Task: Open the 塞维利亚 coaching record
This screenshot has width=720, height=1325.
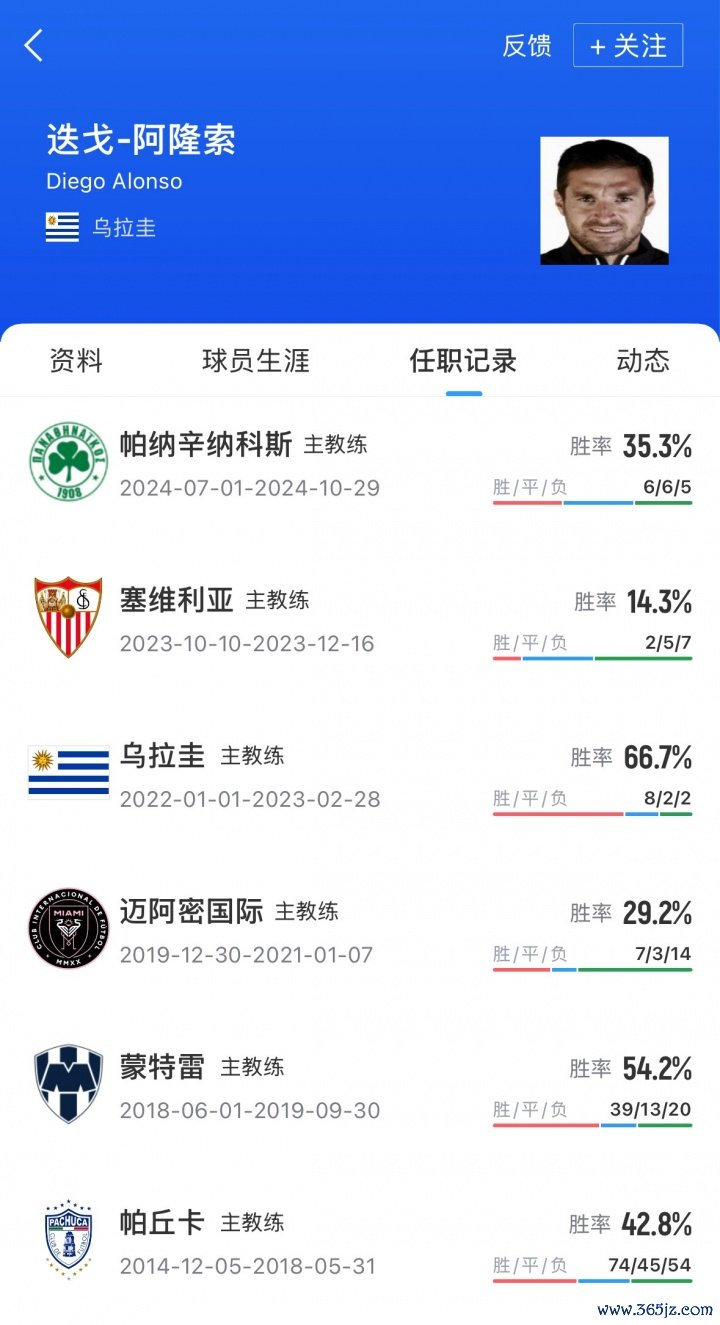Action: 176,600
